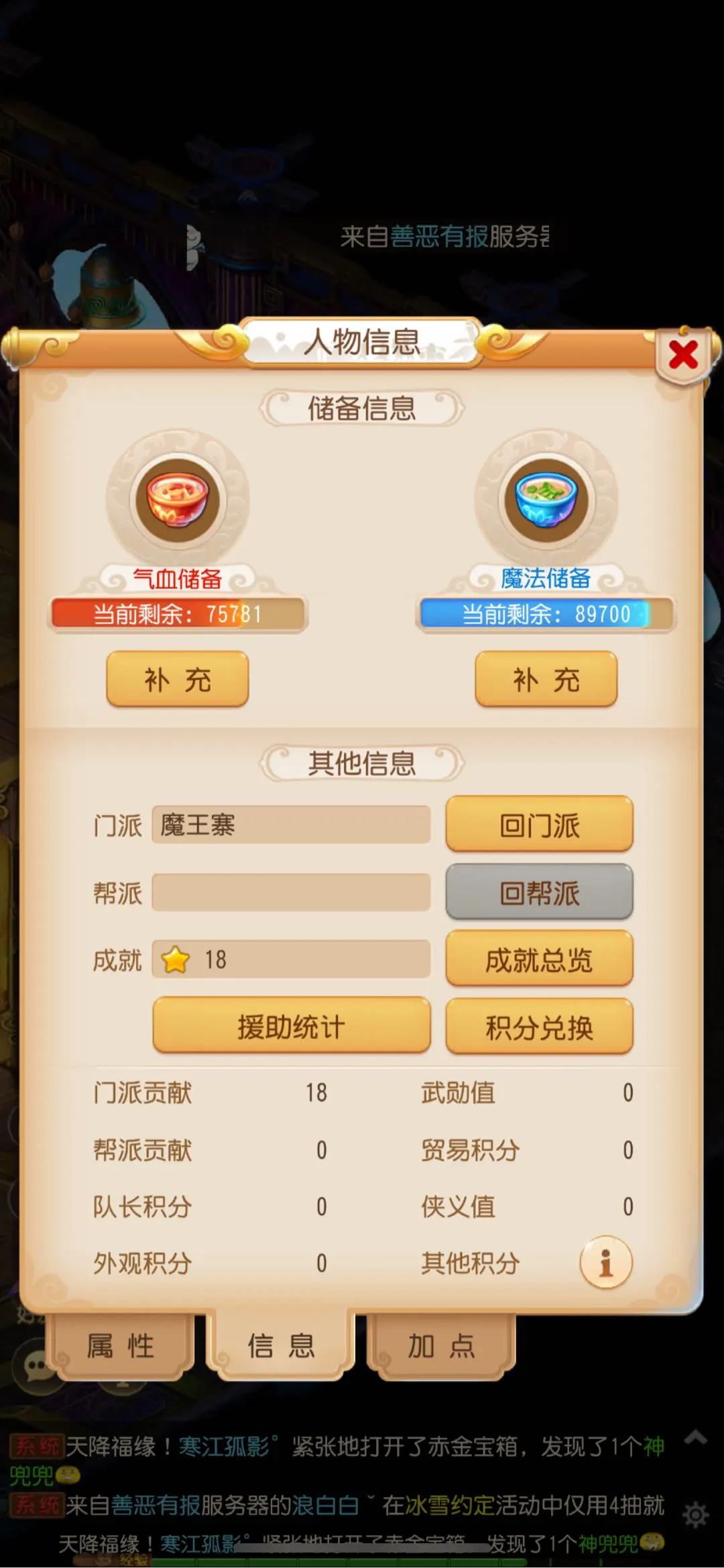724x1568 pixels.
Task: Tap 补充 under 魔法储备
Action: coord(546,679)
